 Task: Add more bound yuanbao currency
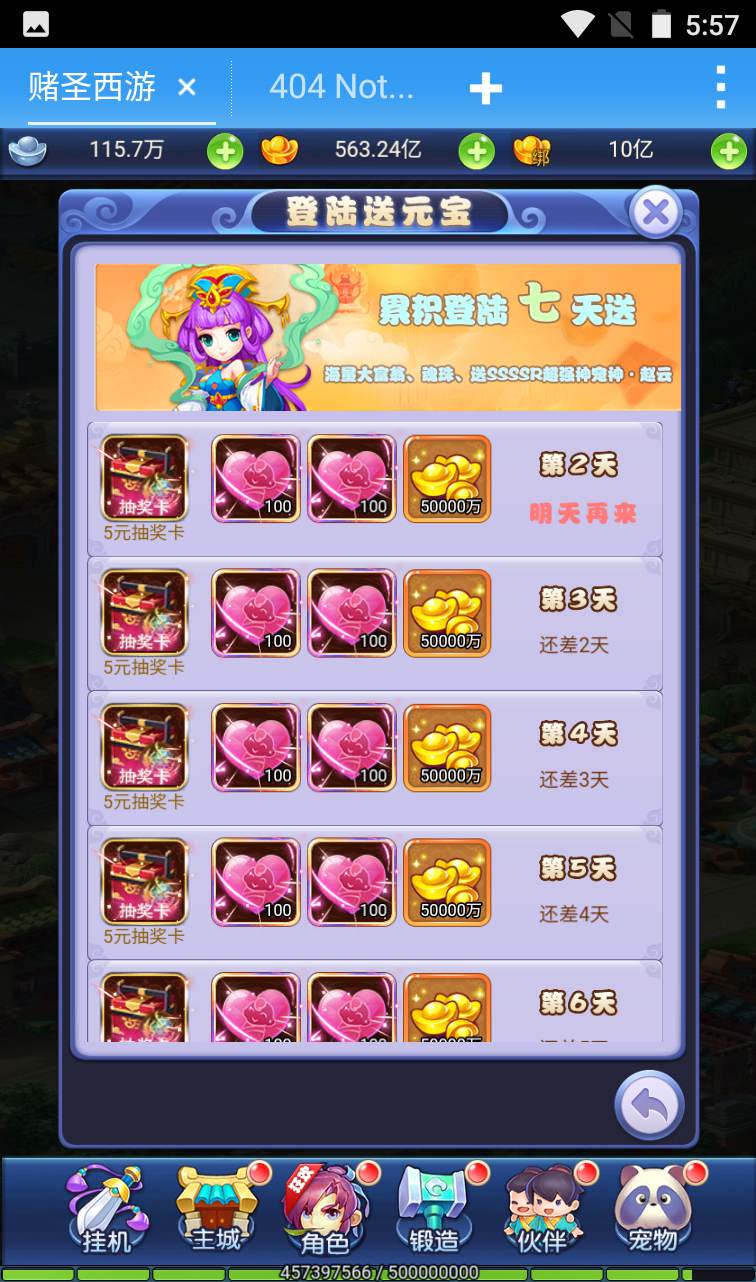pos(728,152)
